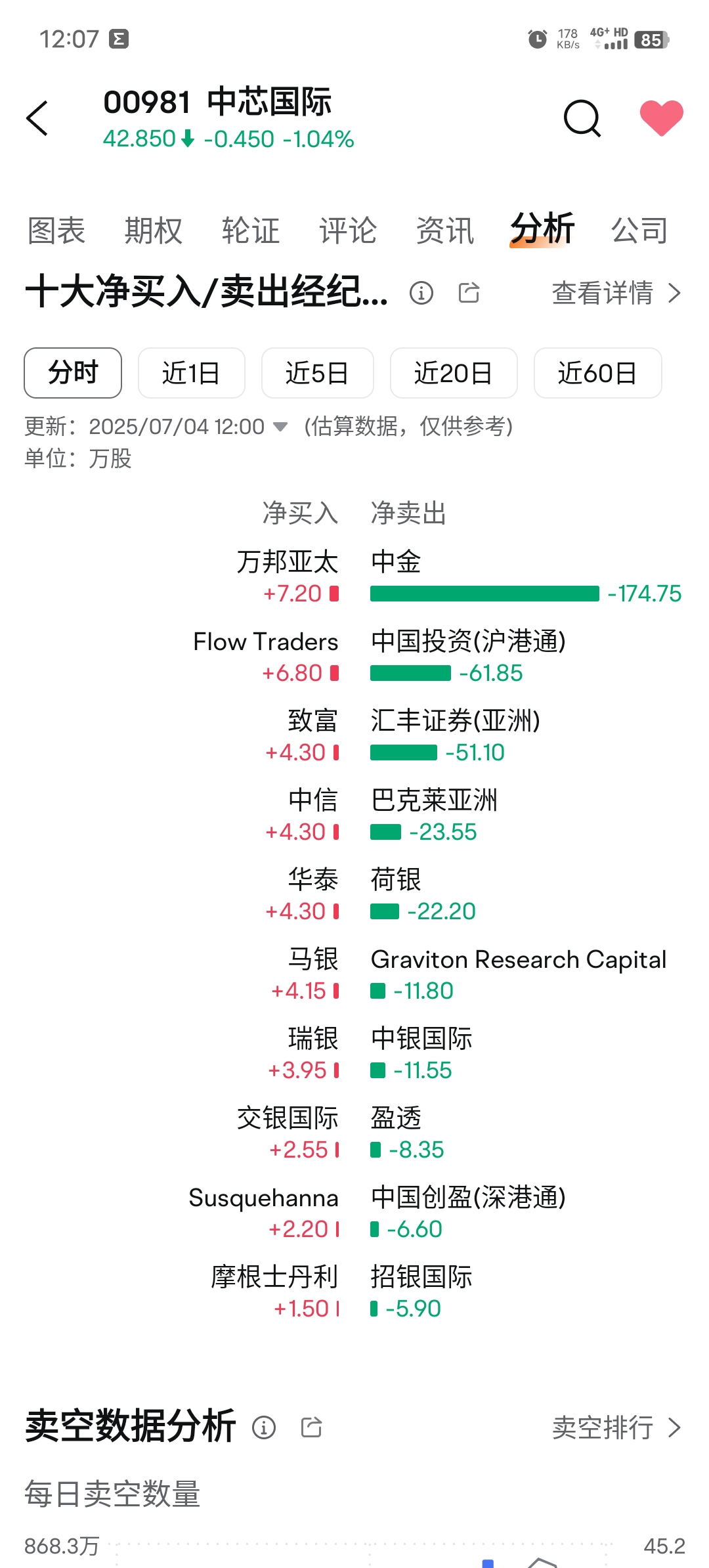Viewport: 709px width, 1568px height.
Task: Open info icon beside 卖空数据分析
Action: pos(264,1427)
